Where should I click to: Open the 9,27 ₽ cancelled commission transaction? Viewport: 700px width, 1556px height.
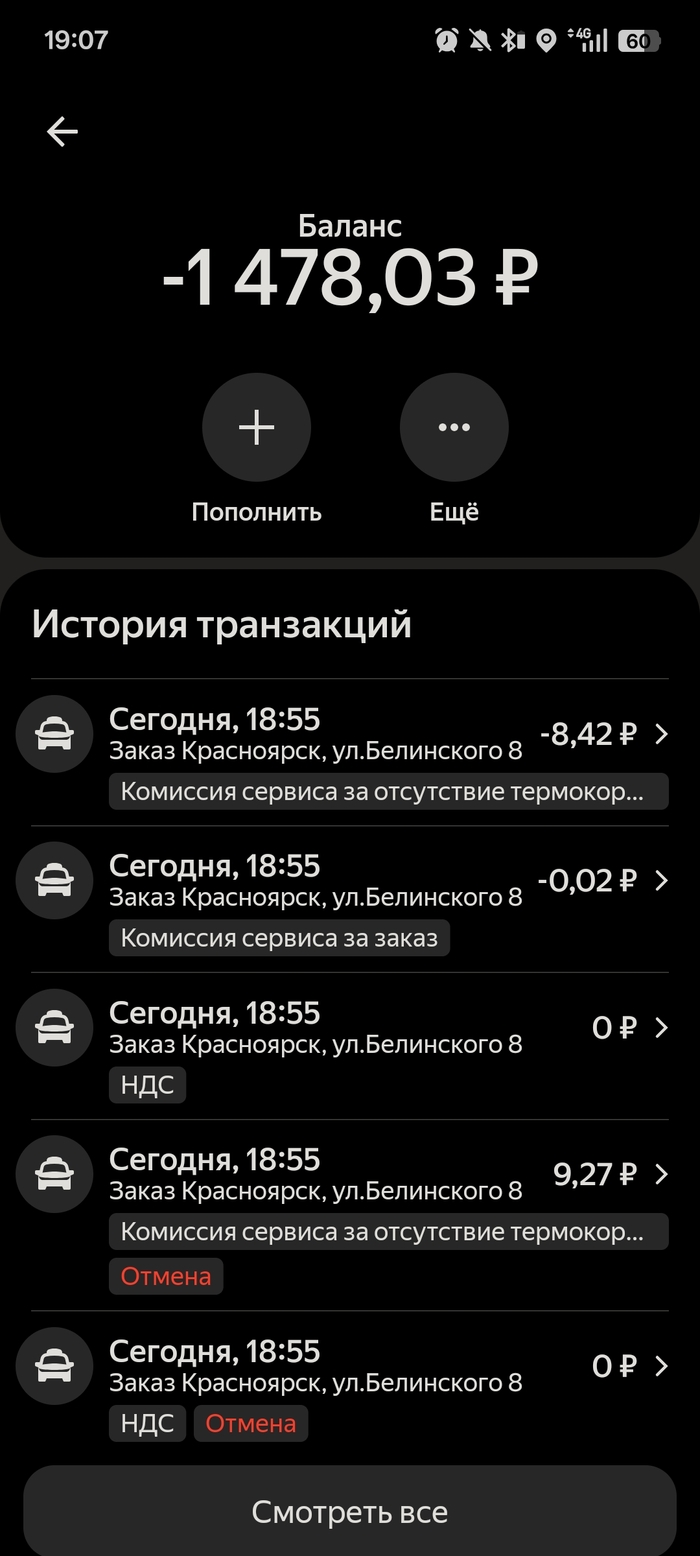coord(350,1214)
